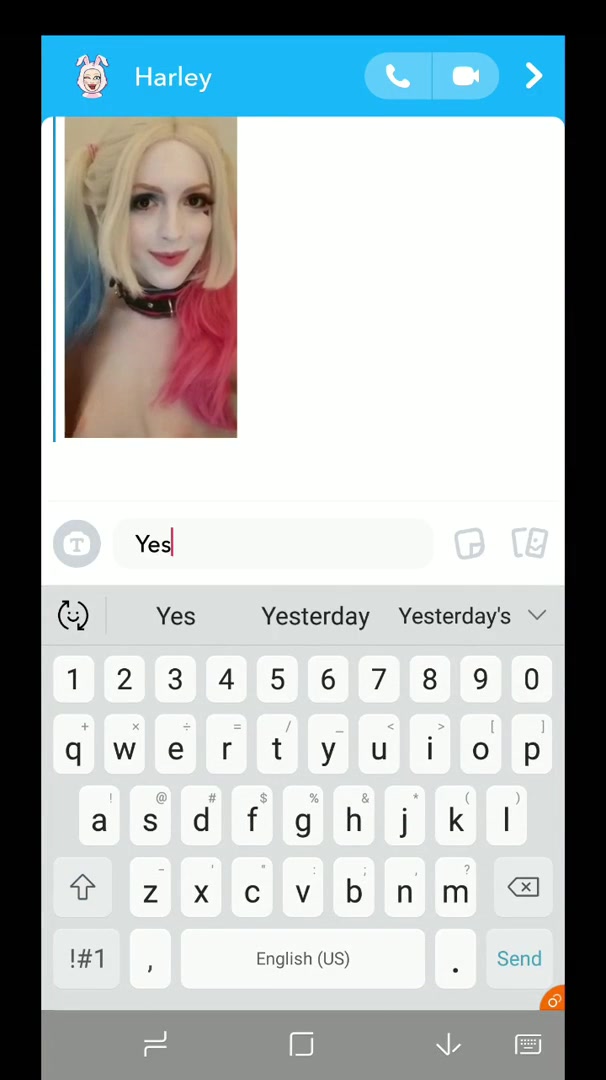Open the received photo in chat
This screenshot has width=606, height=1080.
tap(151, 277)
